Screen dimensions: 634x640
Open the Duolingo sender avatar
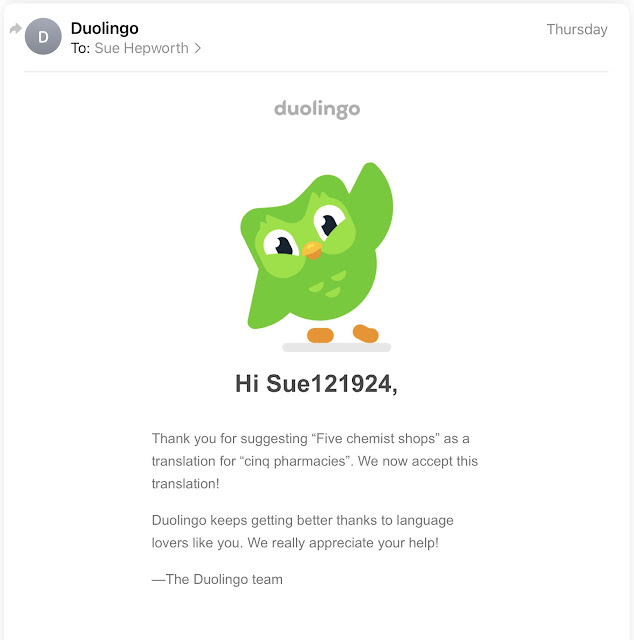[43, 37]
